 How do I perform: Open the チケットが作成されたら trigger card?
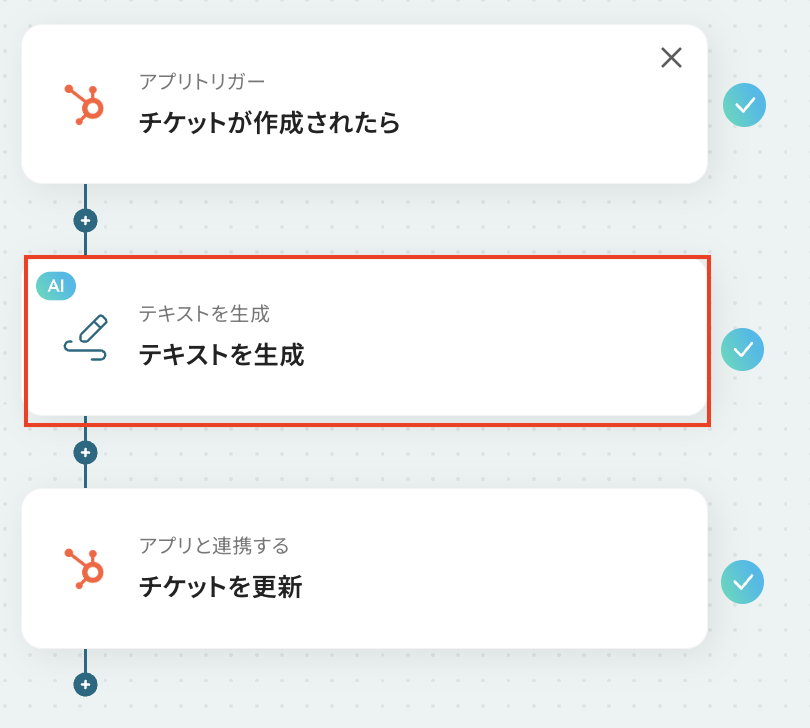tap(364, 105)
